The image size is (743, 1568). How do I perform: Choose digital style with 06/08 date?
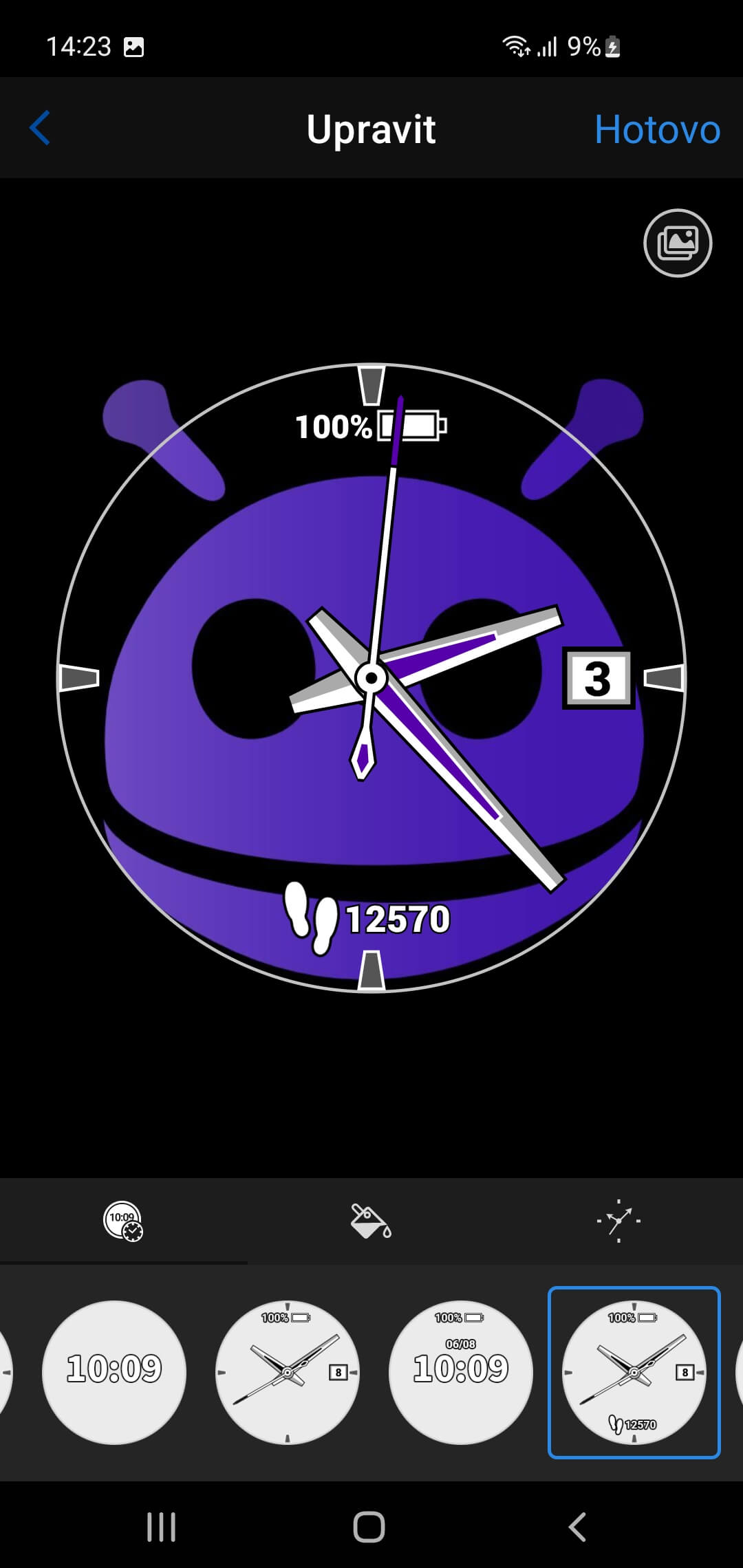[461, 1372]
